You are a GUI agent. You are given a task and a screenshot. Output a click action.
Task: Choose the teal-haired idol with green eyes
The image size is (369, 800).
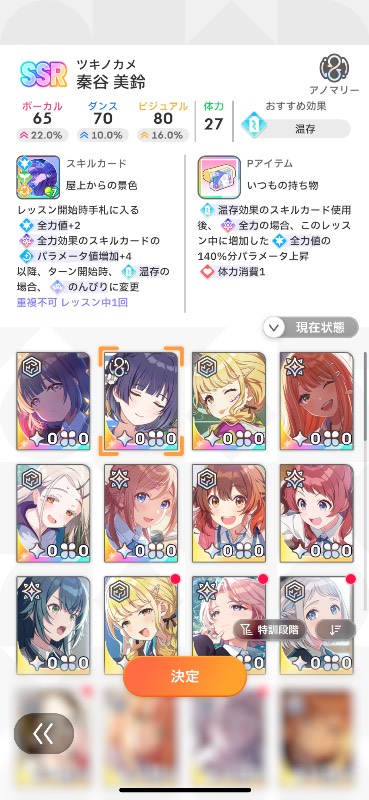click(x=53, y=626)
